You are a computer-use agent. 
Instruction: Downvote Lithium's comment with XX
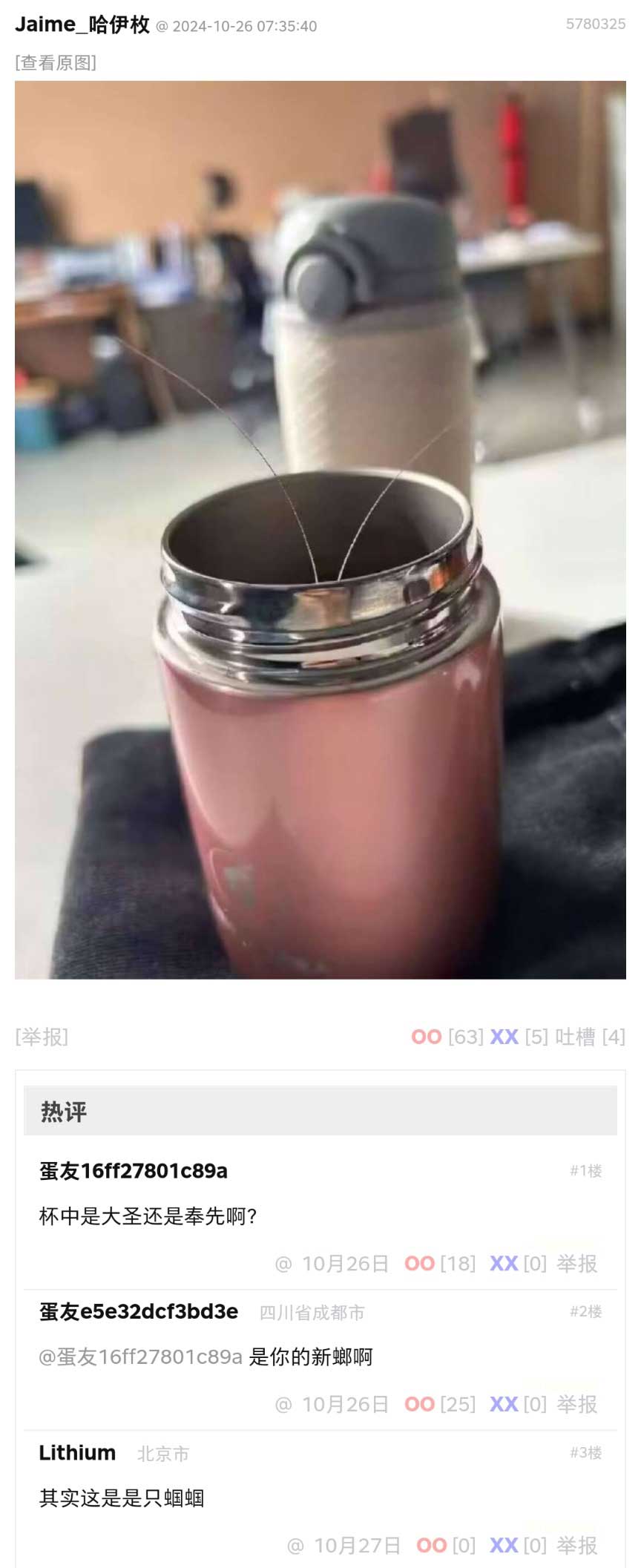coord(504,1545)
